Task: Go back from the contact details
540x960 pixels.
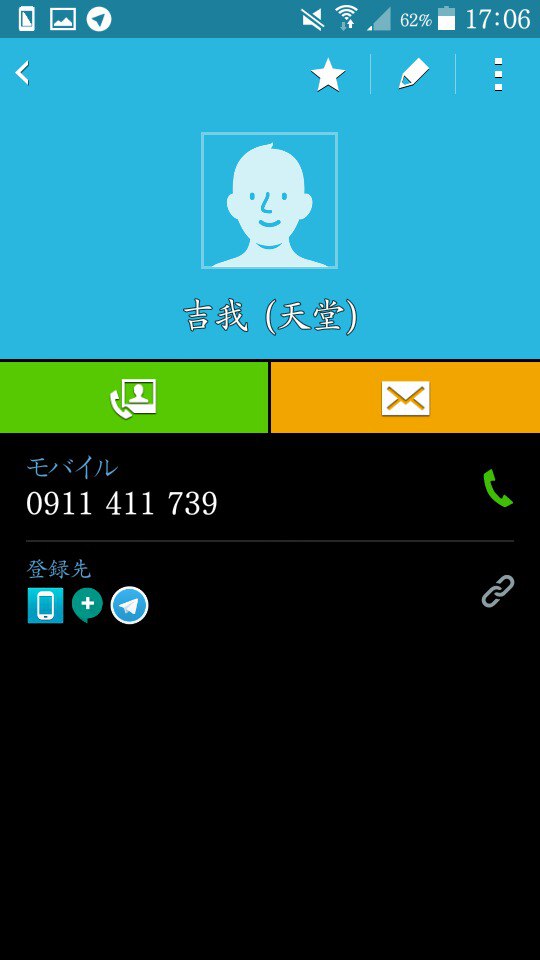Action: [x=23, y=73]
